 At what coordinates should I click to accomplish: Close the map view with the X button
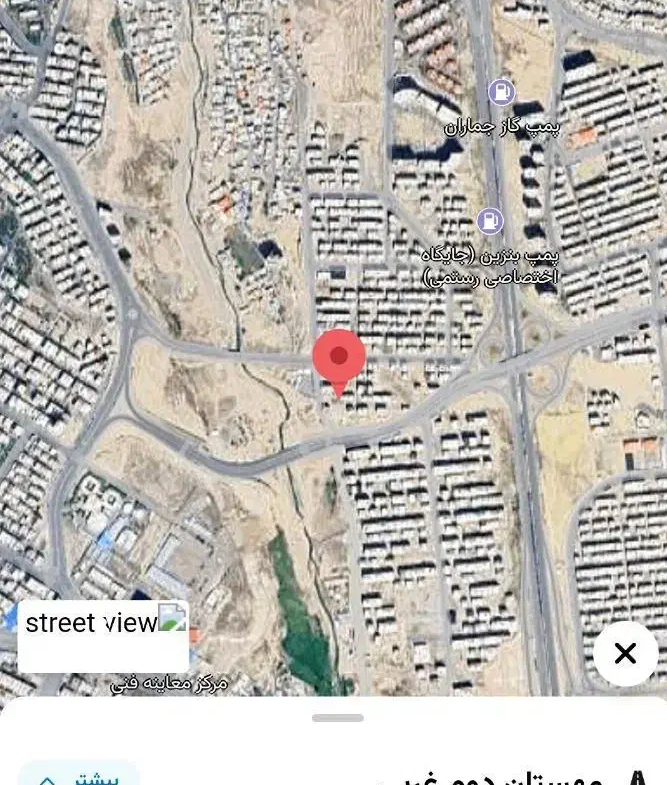coord(625,654)
